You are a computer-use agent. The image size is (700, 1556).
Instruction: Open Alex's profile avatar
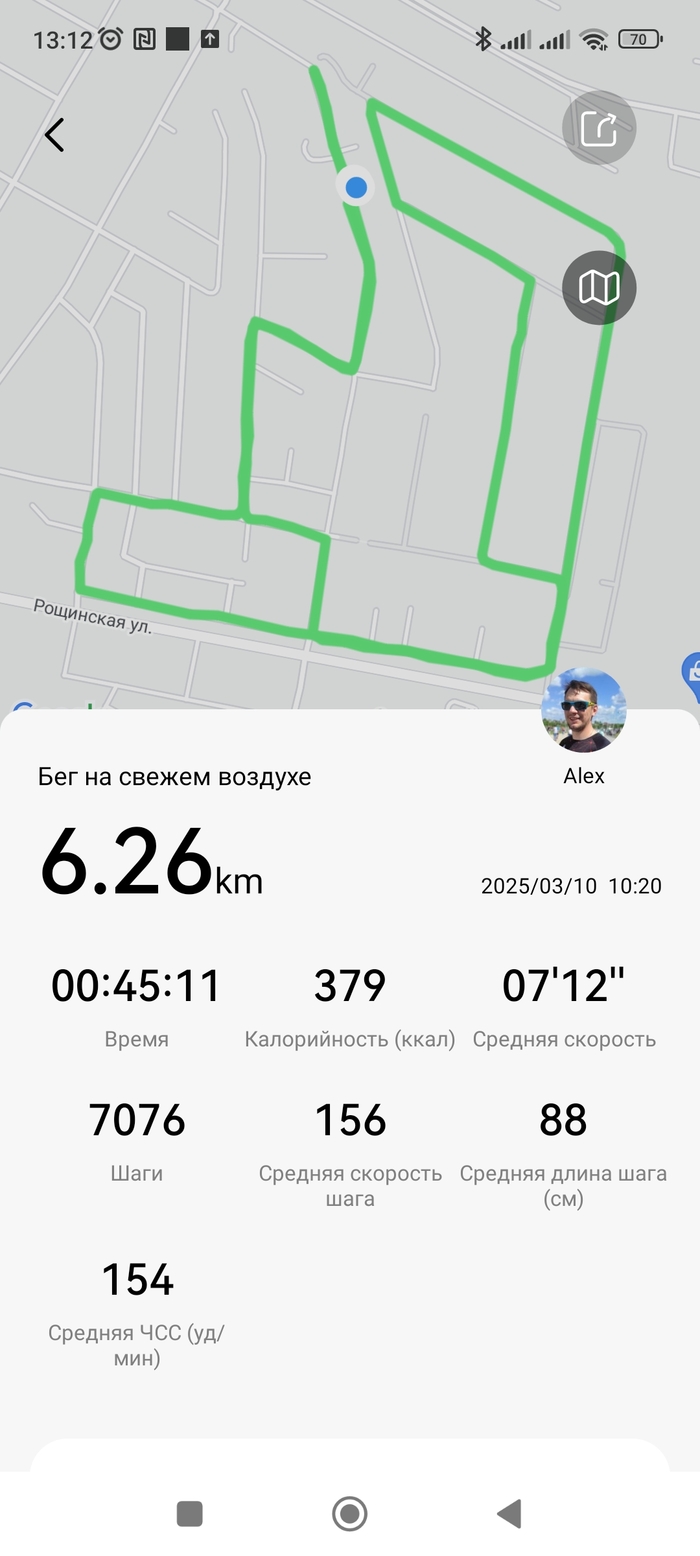point(584,711)
